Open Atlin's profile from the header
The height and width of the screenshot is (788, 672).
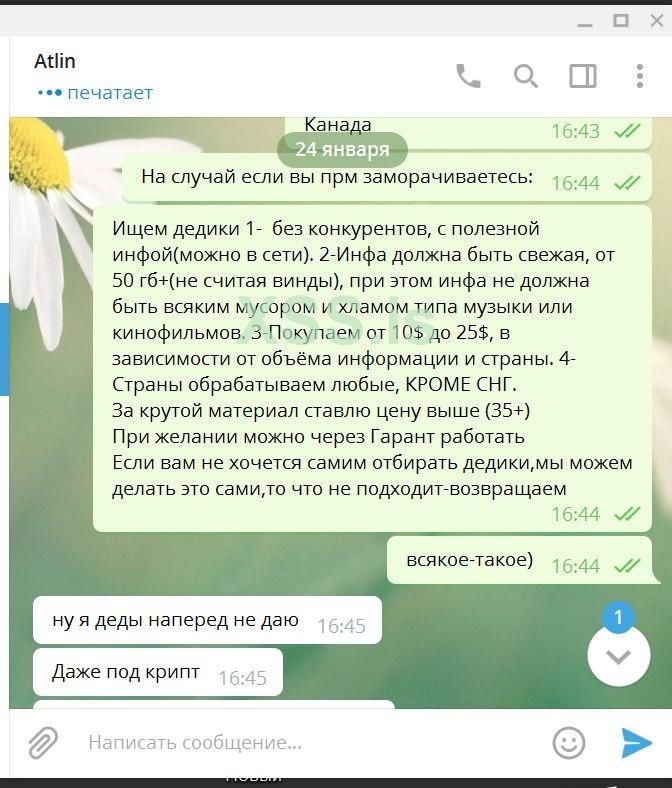click(56, 62)
